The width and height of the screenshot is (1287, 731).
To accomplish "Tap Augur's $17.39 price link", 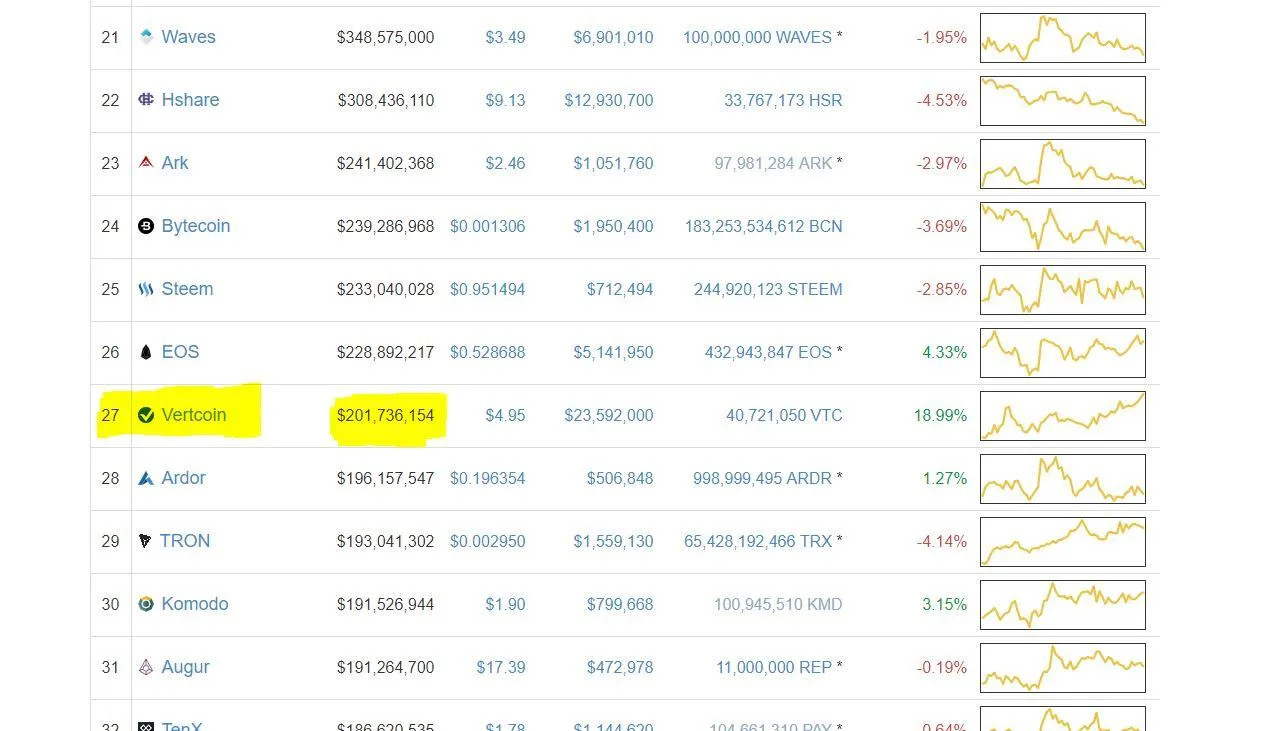I will pos(501,667).
